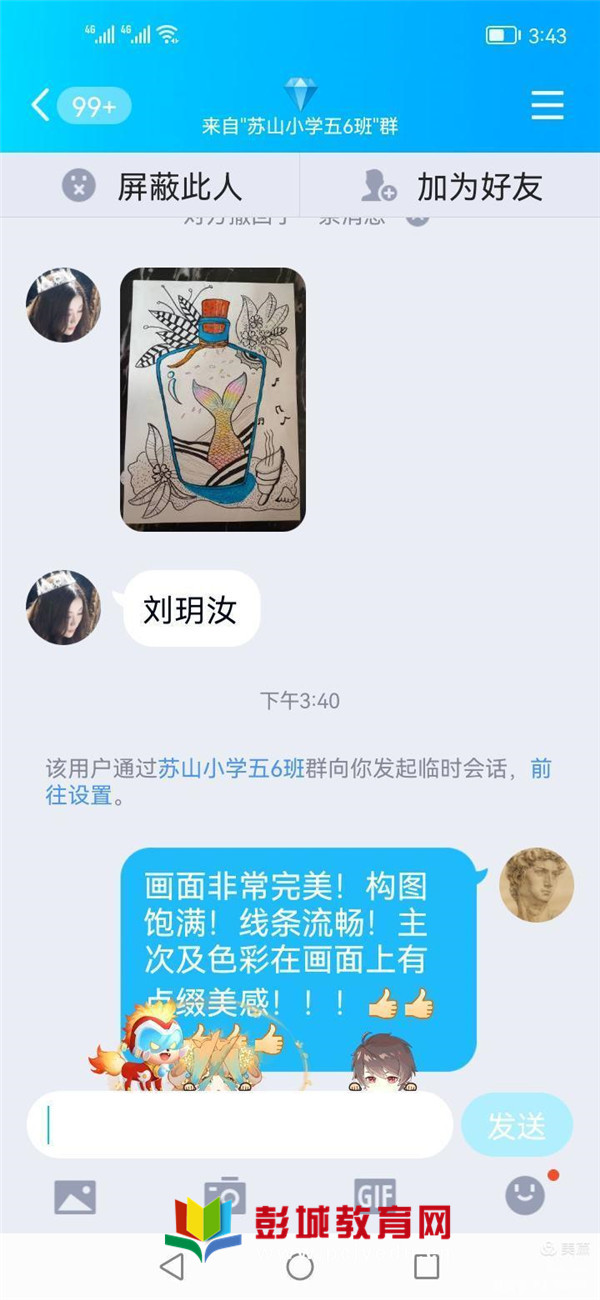Open the camera to take a photo
This screenshot has width=600, height=1300.
click(x=225, y=1194)
